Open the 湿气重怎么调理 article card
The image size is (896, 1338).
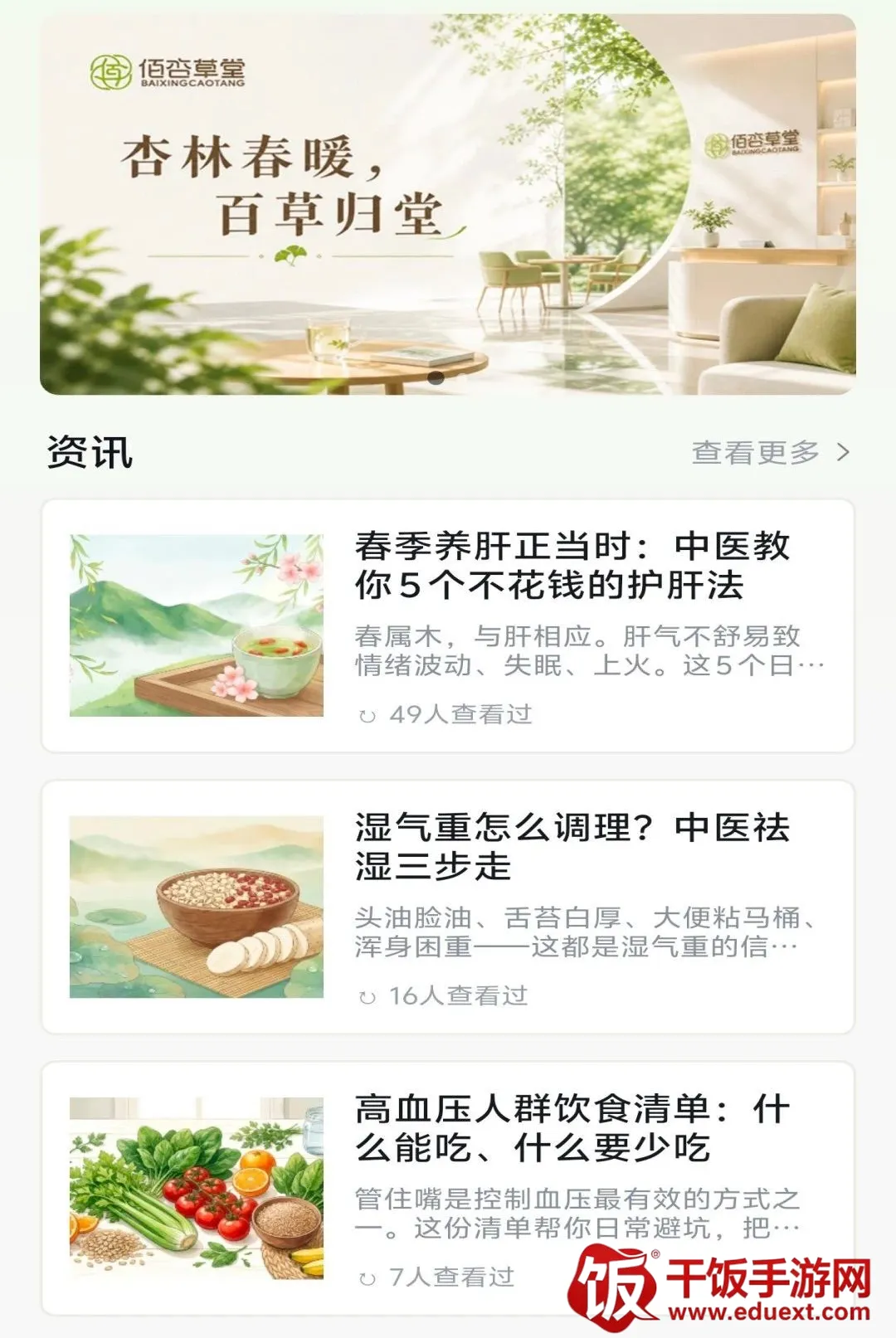click(448, 907)
